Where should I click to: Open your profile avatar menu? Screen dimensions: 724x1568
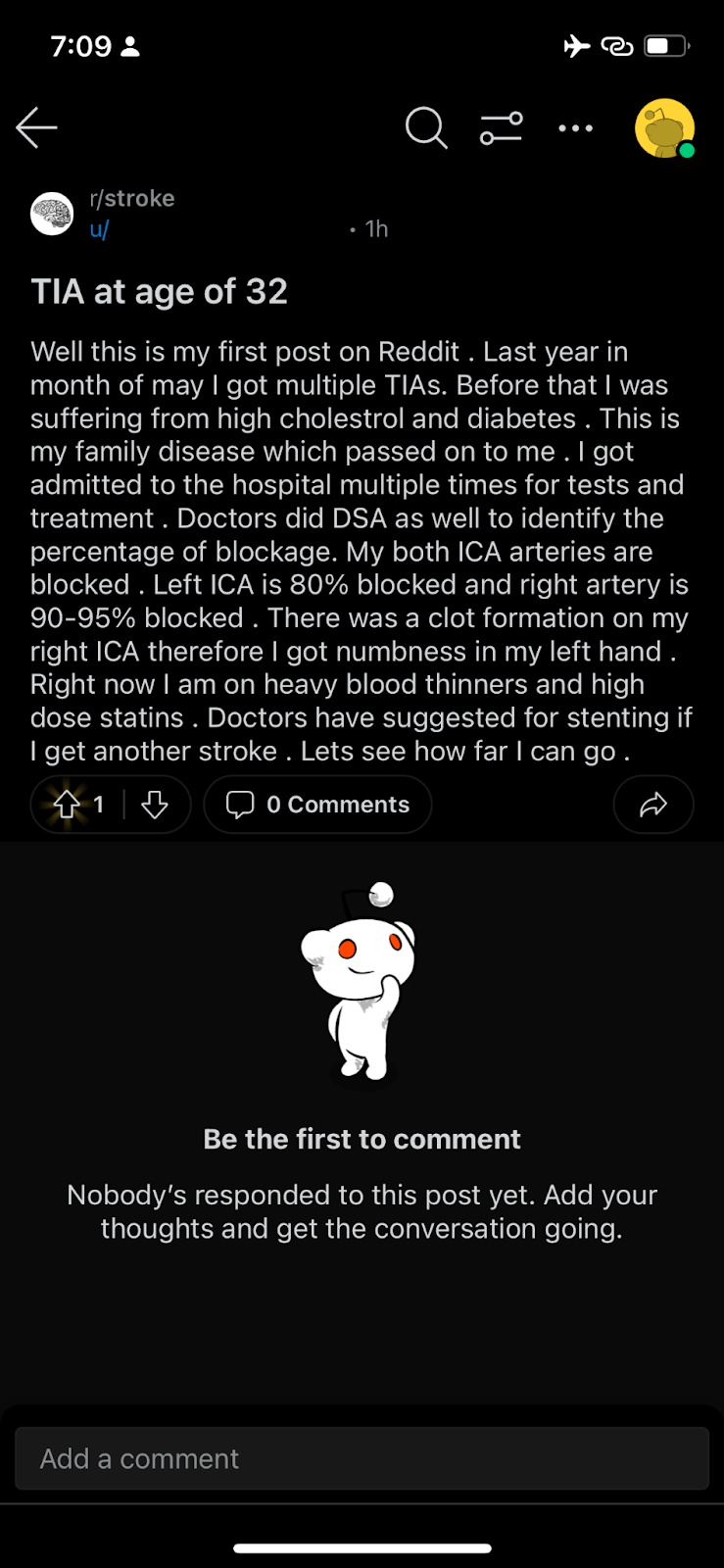[x=664, y=128]
